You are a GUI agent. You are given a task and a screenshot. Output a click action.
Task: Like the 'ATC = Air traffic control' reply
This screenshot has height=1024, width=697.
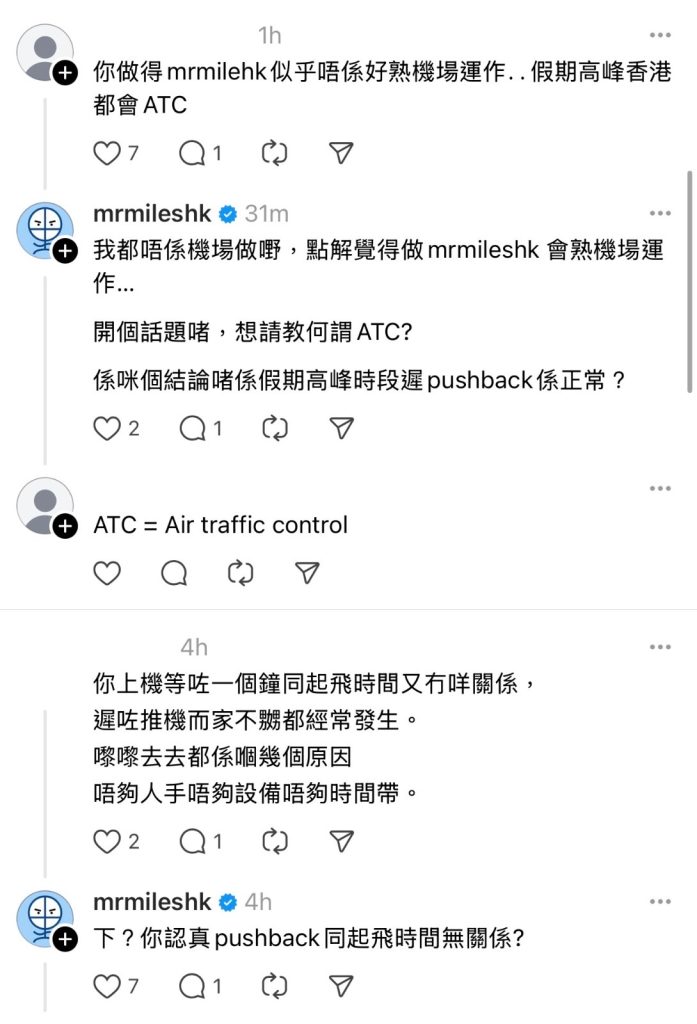pyautogui.click(x=107, y=572)
